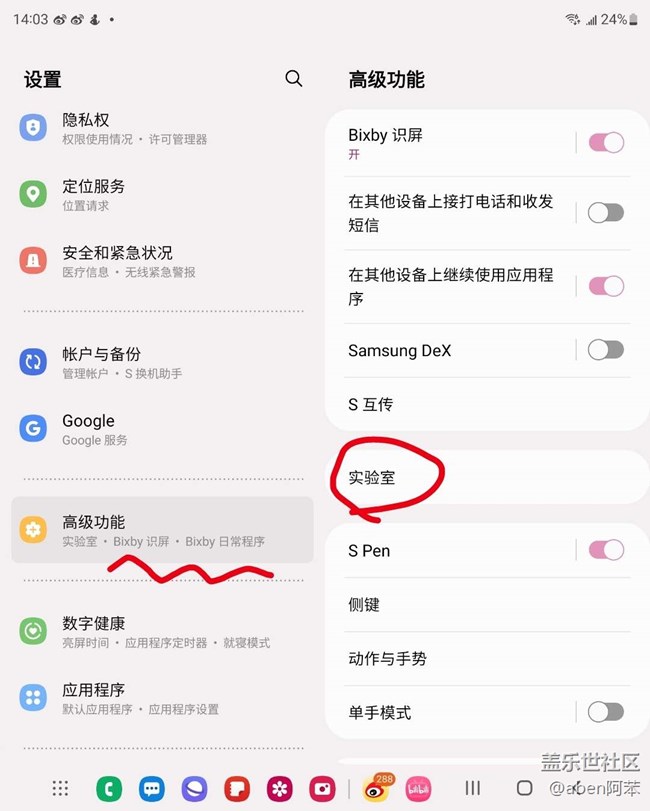Enable the 单手模式 switch
This screenshot has height=811, width=650.
606,712
